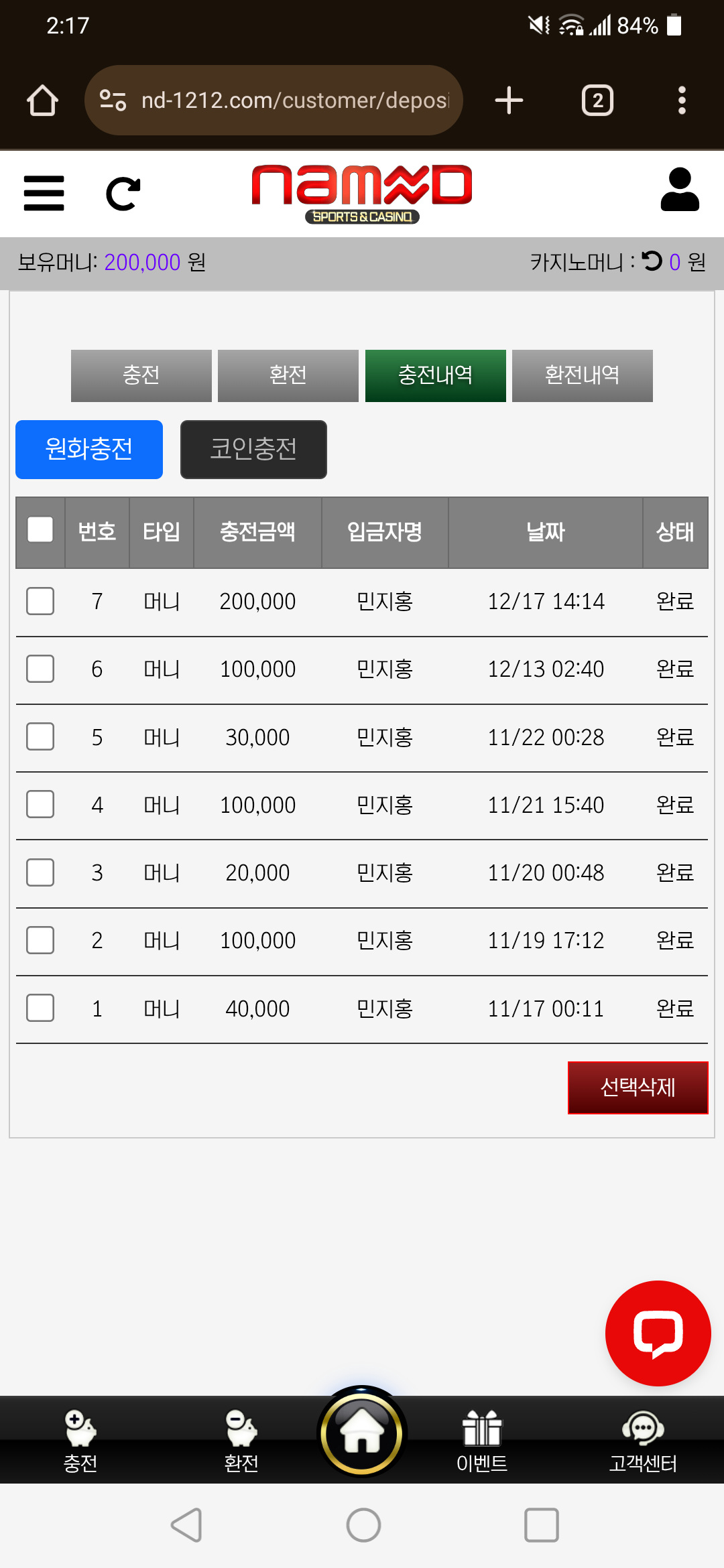The width and height of the screenshot is (724, 1568).
Task: Open the hamburger side menu
Action: [44, 193]
